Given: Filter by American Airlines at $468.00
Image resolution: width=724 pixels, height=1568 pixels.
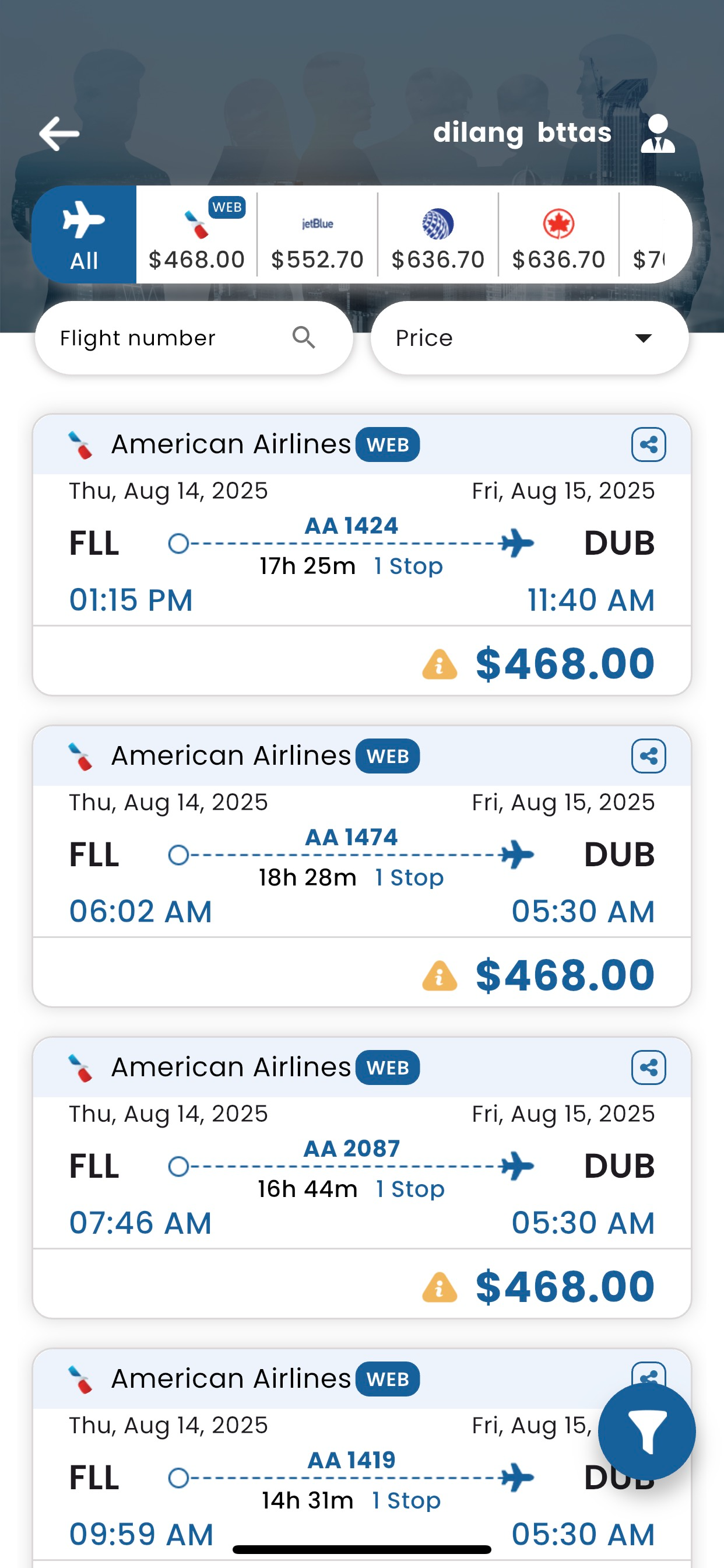Looking at the screenshot, I should tap(196, 235).
